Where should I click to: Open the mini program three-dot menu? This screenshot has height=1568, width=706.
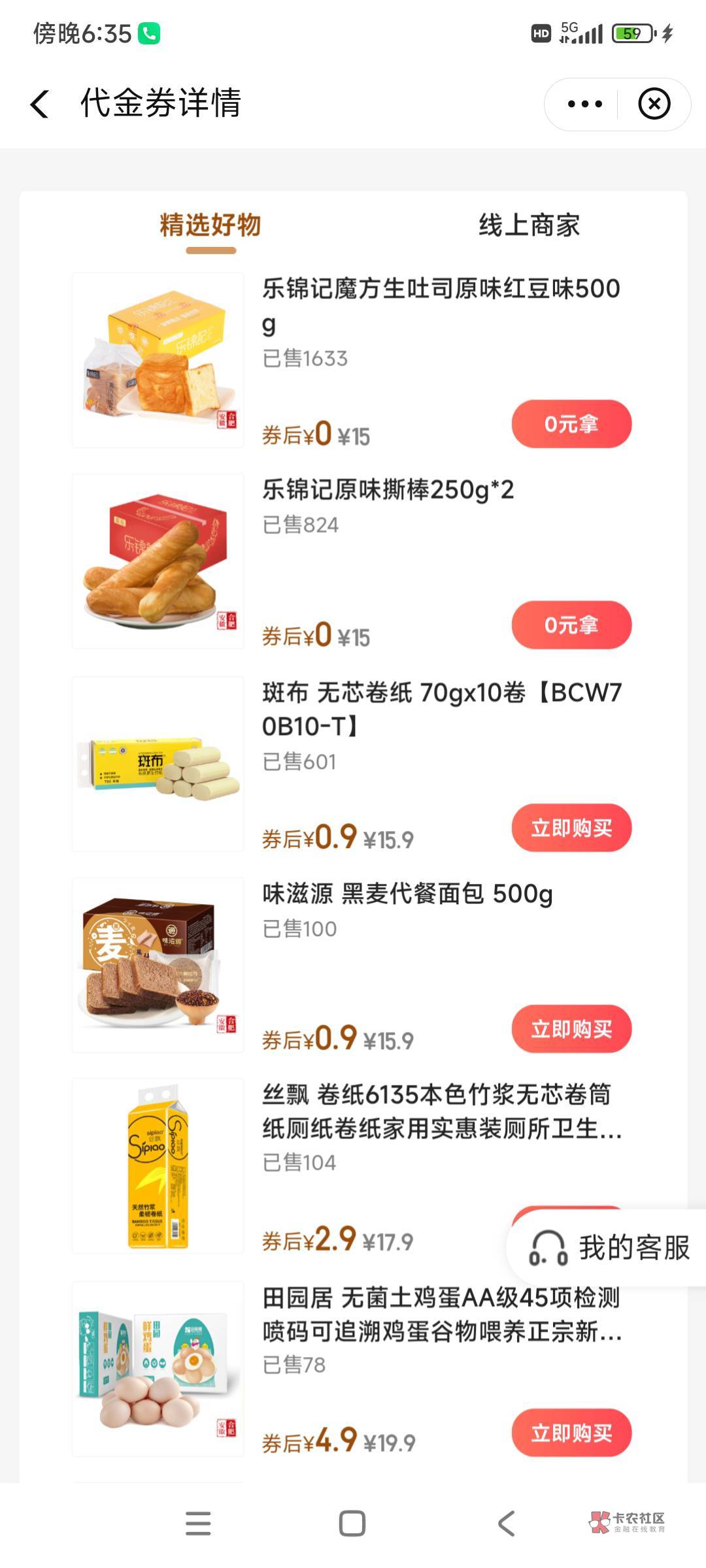point(584,104)
